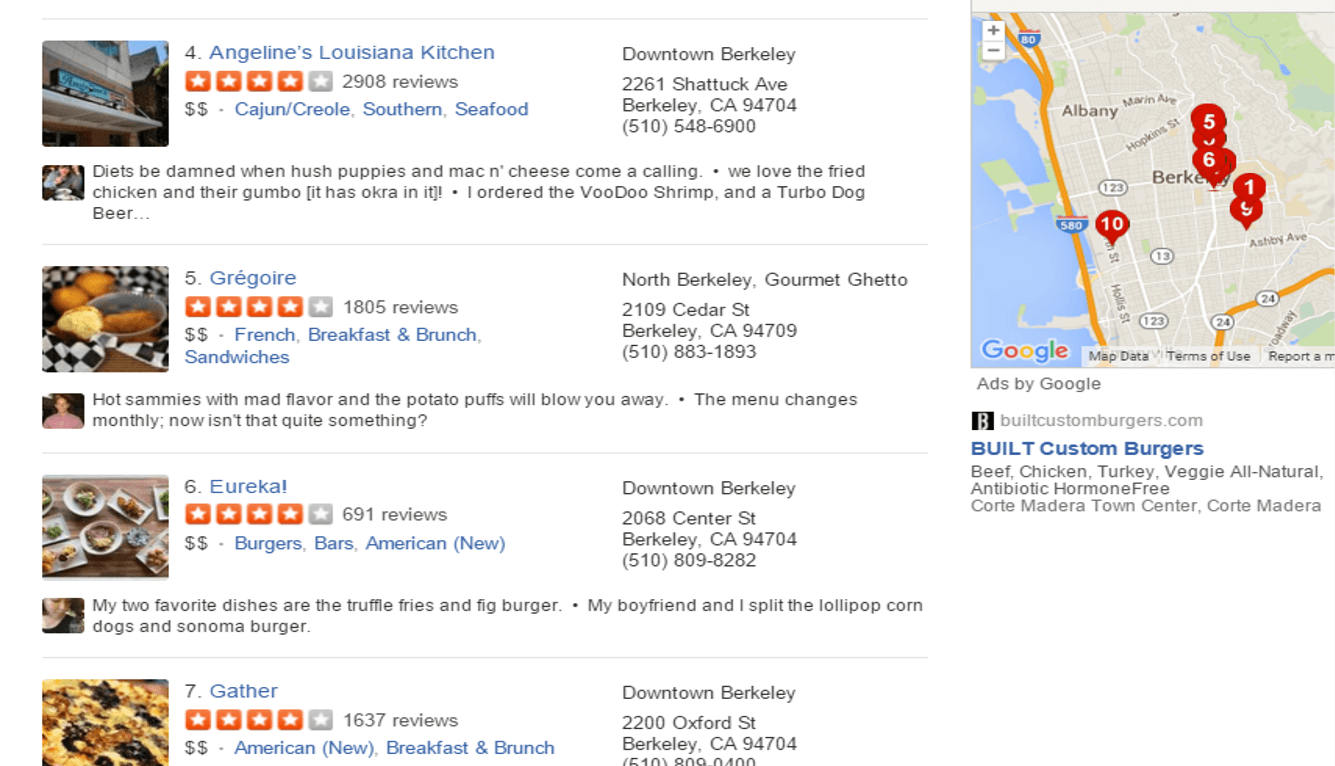1335x766 pixels.
Task: Open the Gather restaurant link
Action: tap(243, 691)
